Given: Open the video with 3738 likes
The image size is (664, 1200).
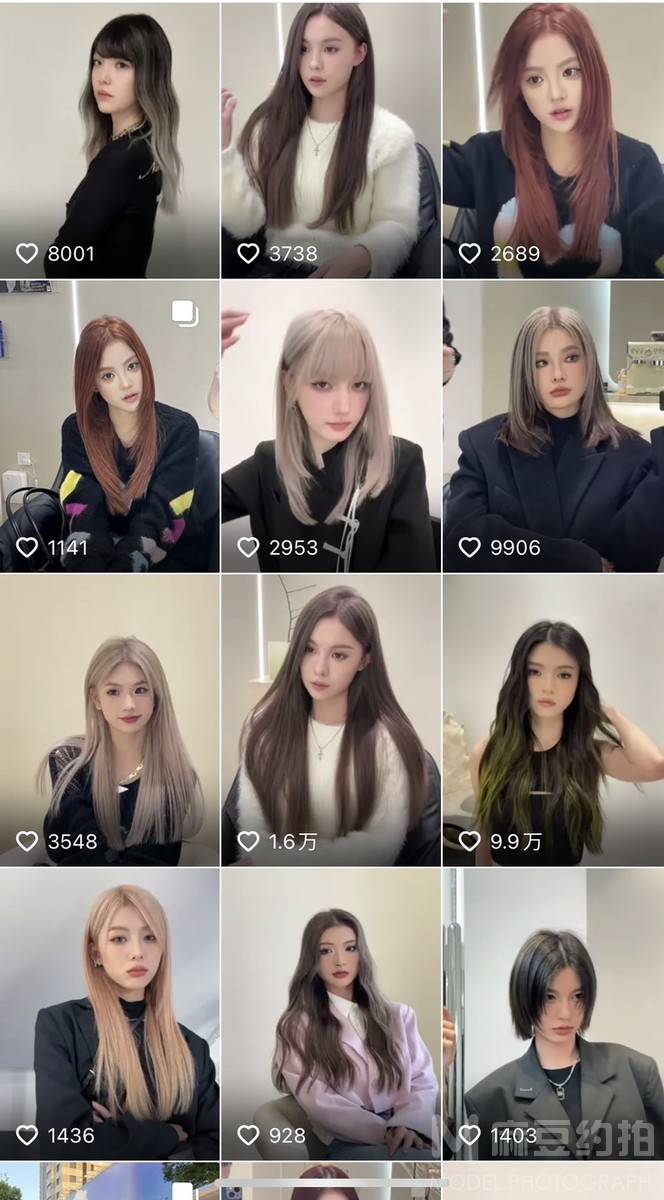Looking at the screenshot, I should coord(331,140).
